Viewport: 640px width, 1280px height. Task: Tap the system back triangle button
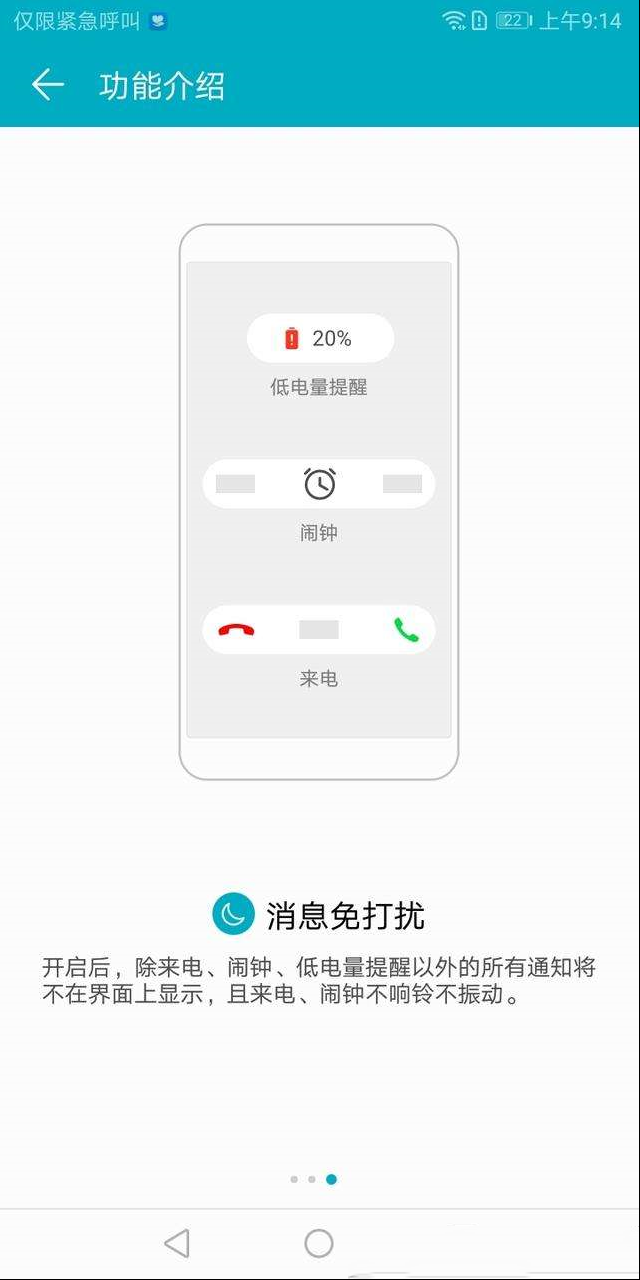(177, 1243)
